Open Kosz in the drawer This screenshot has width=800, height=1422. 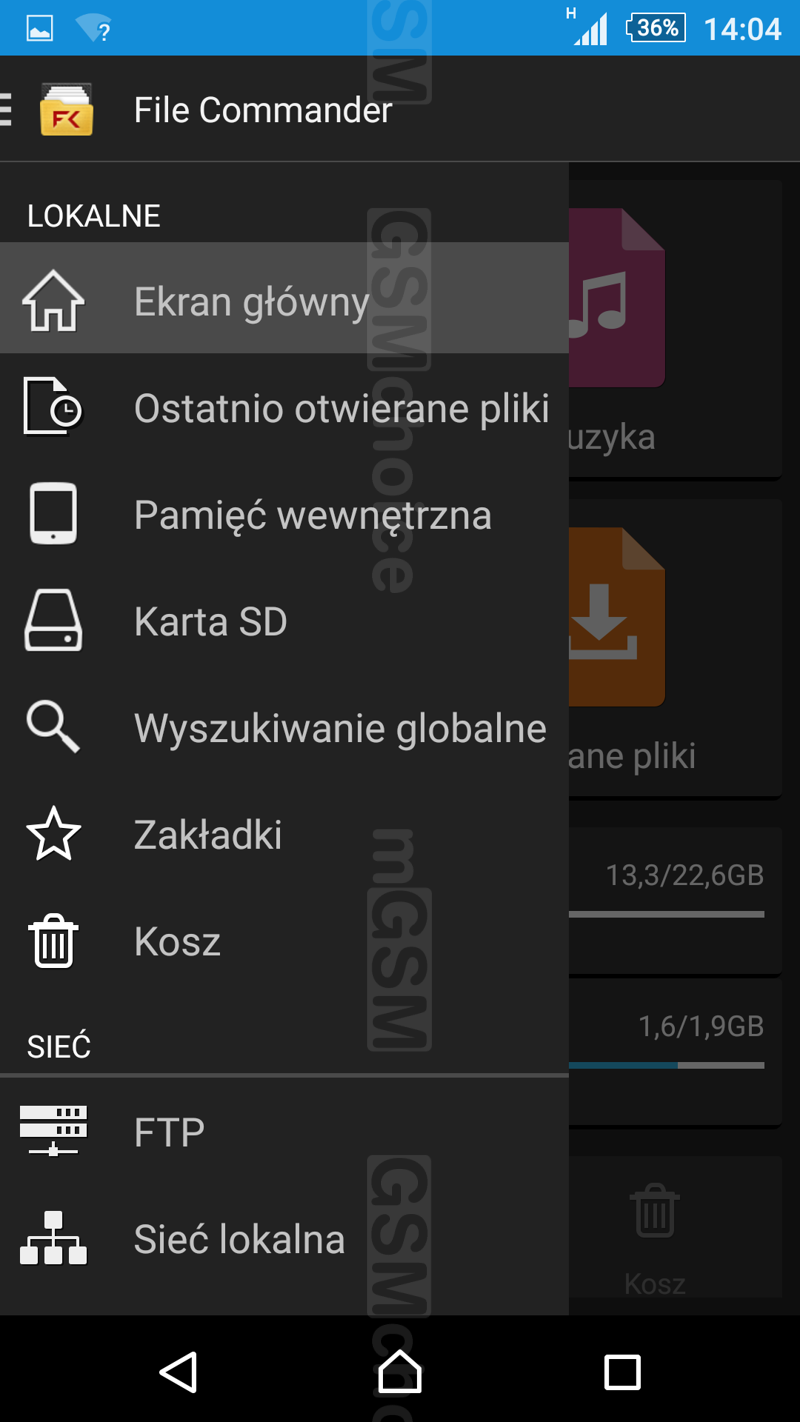click(x=177, y=942)
